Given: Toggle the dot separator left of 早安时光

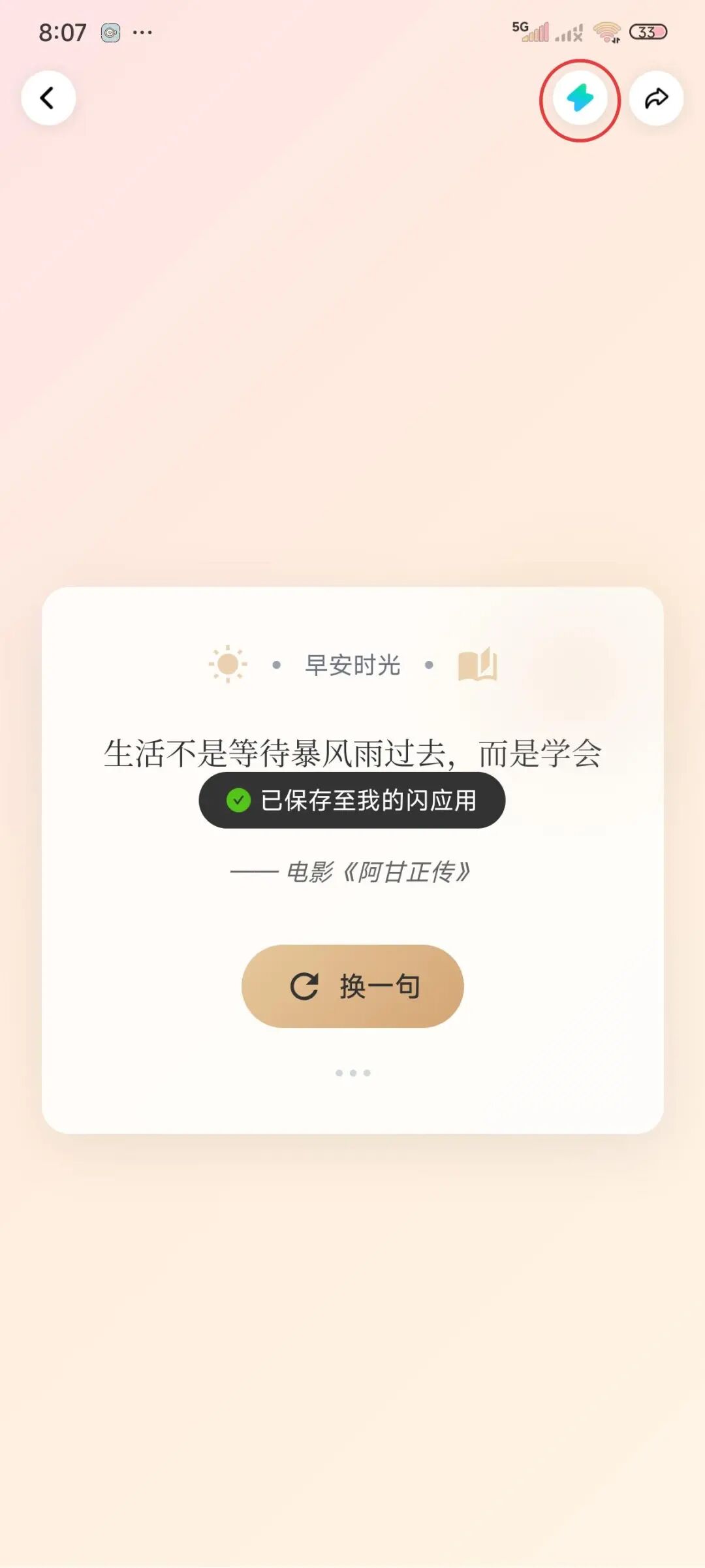Looking at the screenshot, I should (x=276, y=664).
